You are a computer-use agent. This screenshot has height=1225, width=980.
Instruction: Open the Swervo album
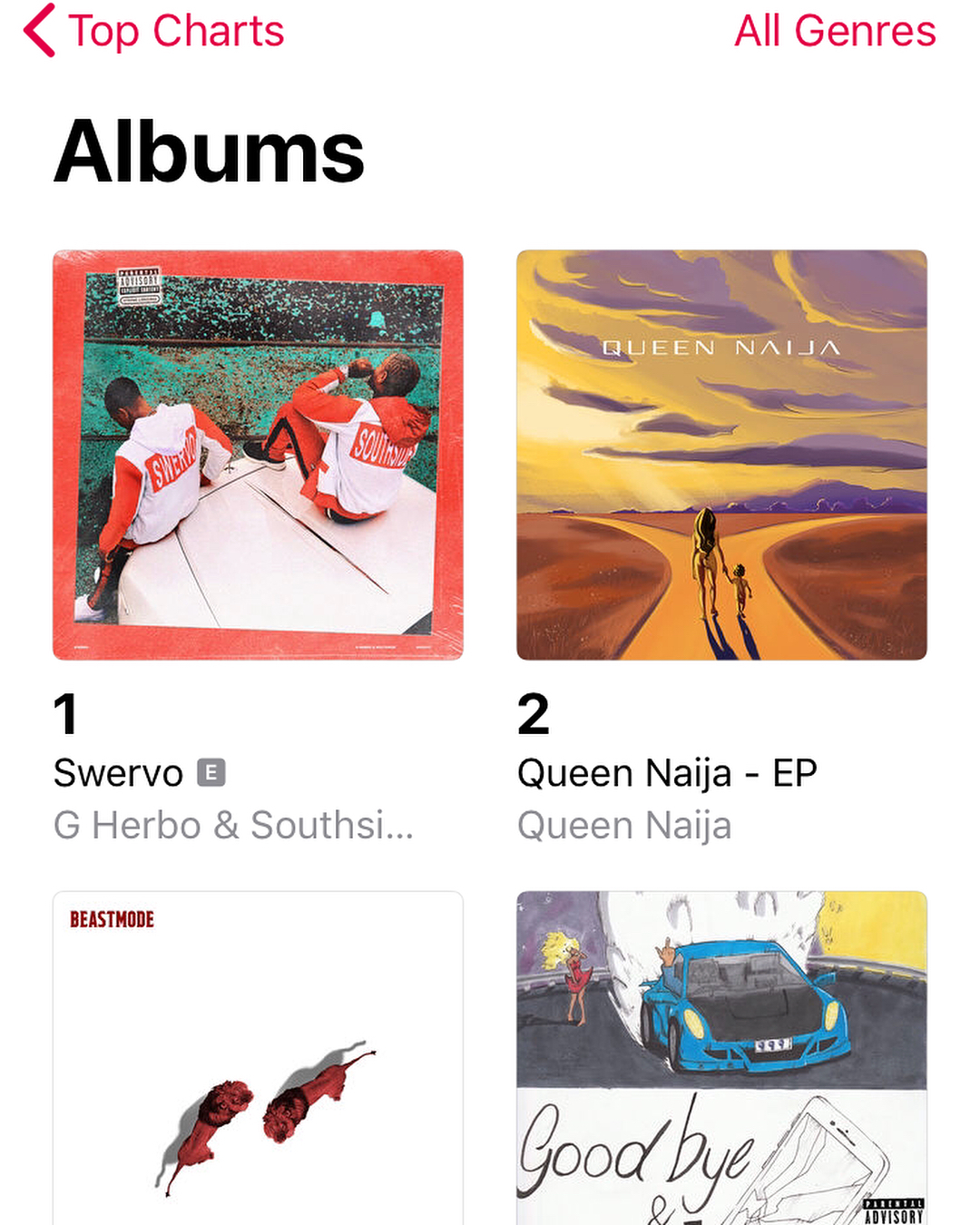258,455
